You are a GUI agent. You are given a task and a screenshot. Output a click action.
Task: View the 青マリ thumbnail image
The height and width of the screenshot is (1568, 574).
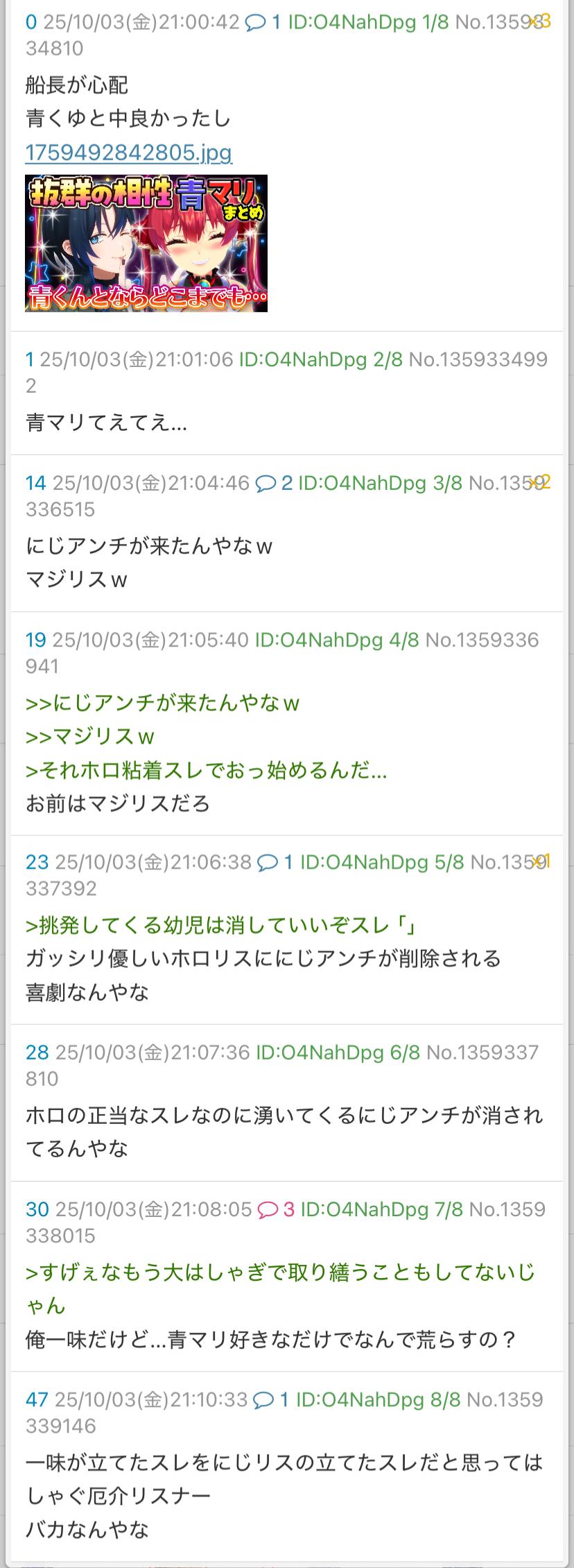[146, 243]
